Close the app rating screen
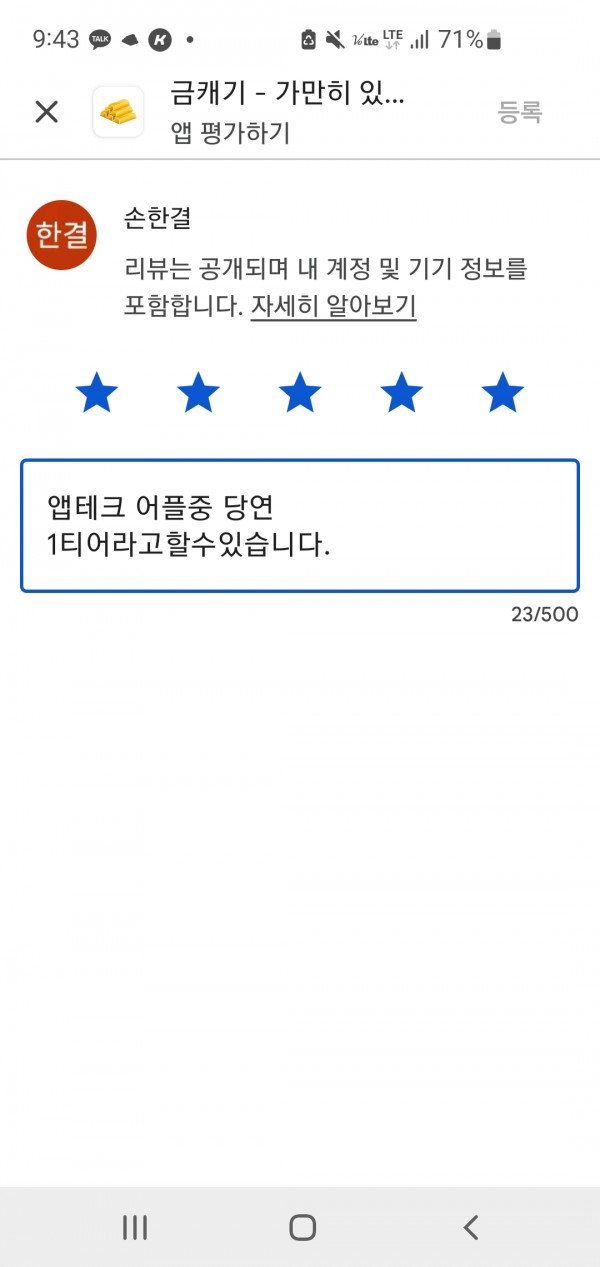Screen dimensions: 600x1267 [47, 112]
